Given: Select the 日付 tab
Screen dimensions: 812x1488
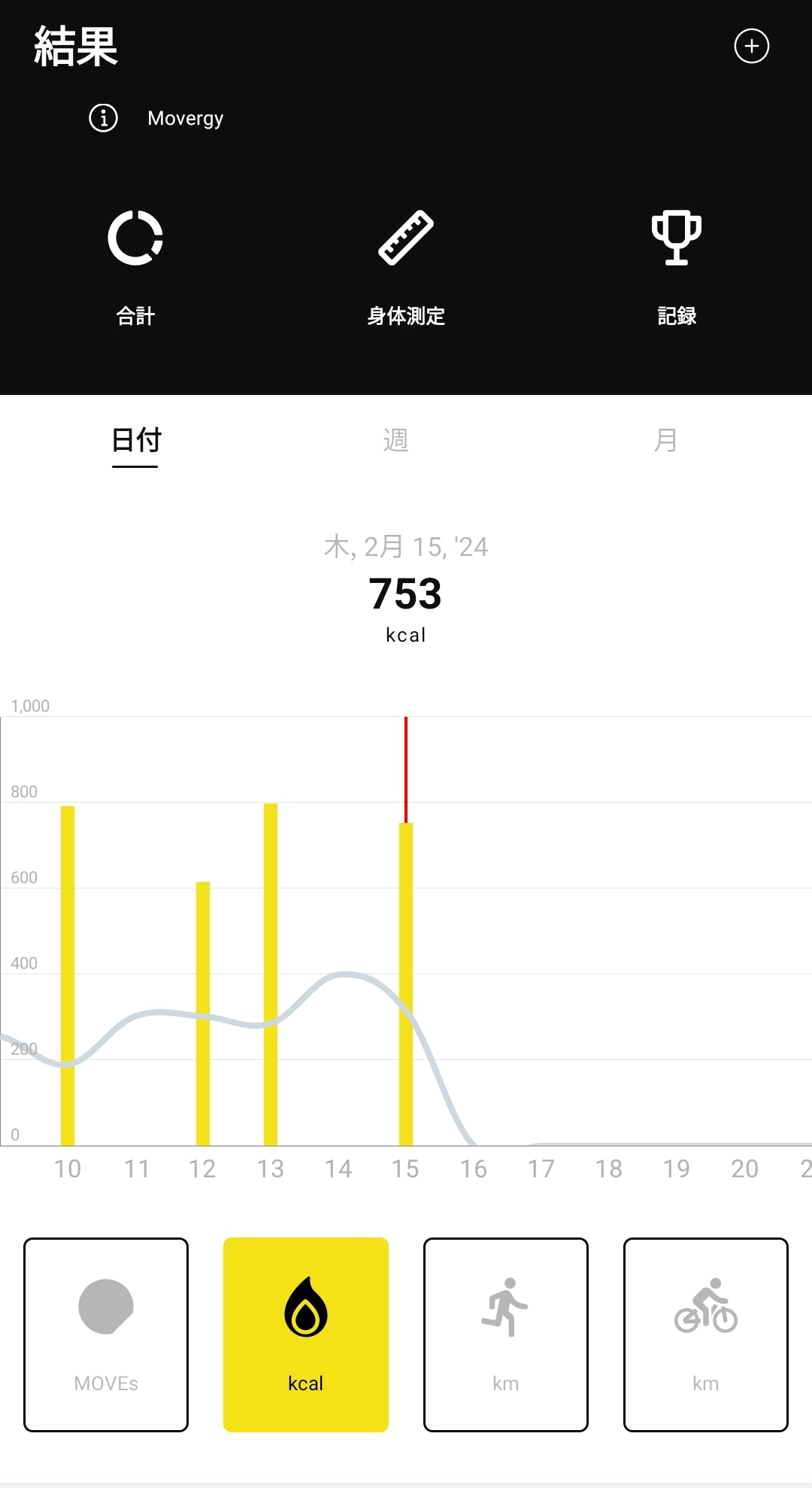Looking at the screenshot, I should coord(136,440).
